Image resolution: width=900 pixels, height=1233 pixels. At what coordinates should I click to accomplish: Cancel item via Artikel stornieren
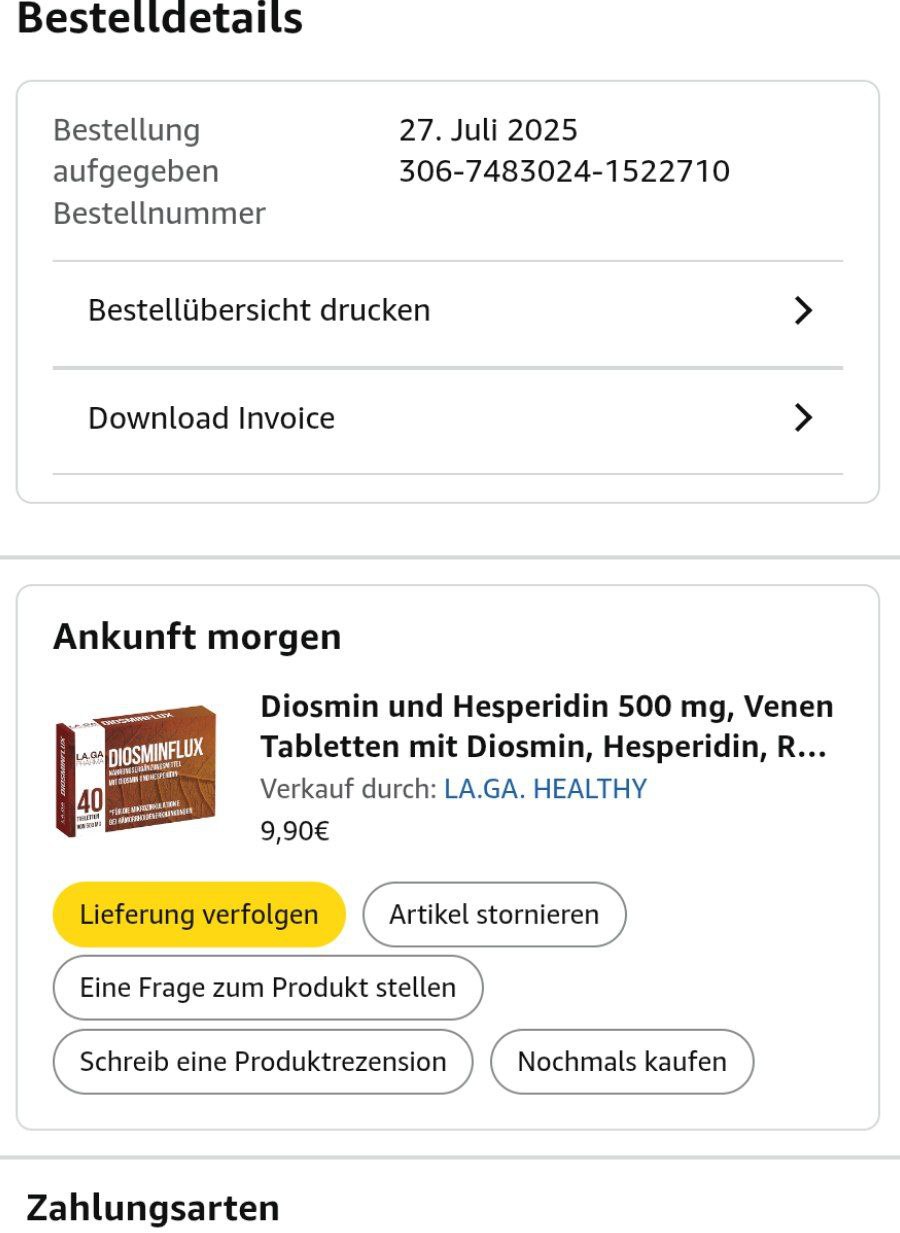(494, 914)
